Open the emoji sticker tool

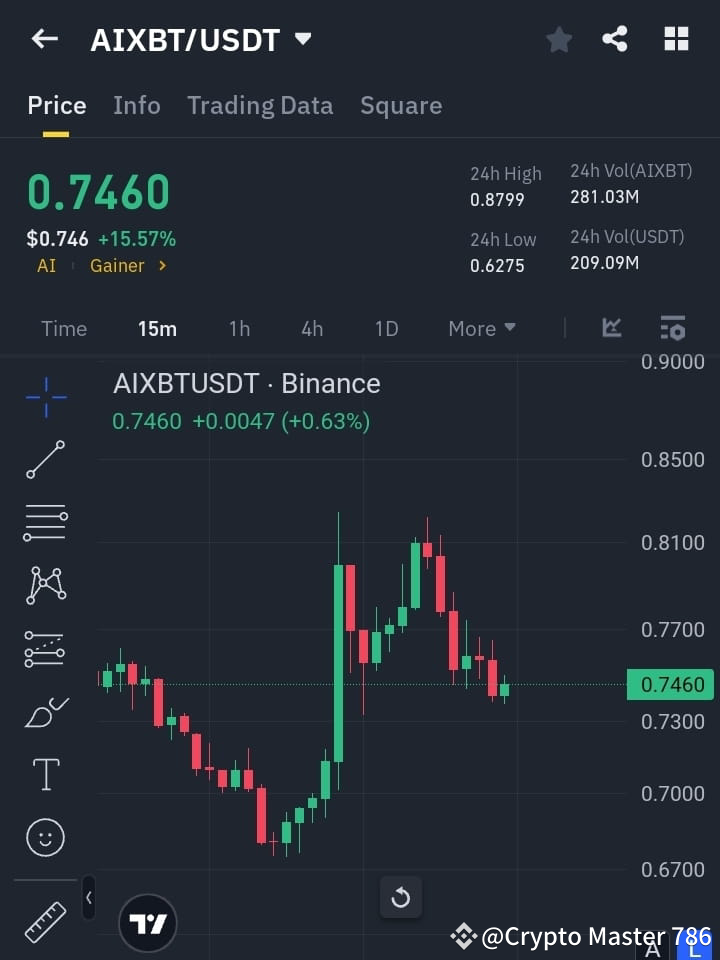pos(44,837)
